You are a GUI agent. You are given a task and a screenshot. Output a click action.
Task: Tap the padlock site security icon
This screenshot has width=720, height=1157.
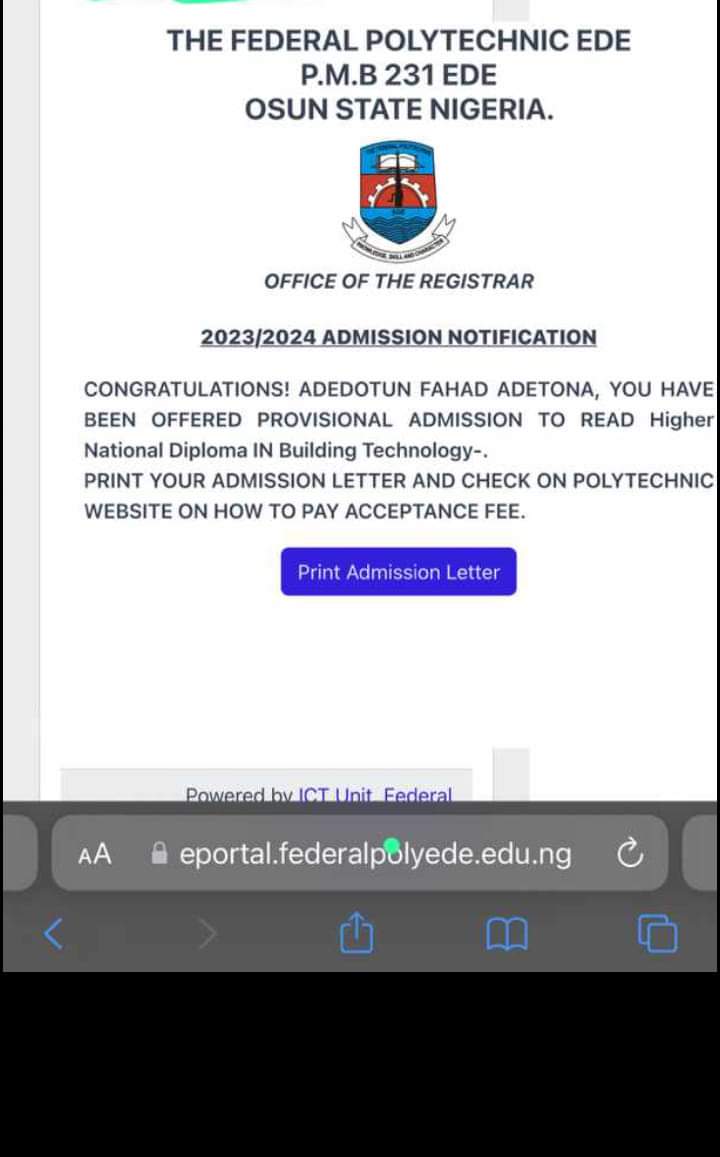click(158, 854)
